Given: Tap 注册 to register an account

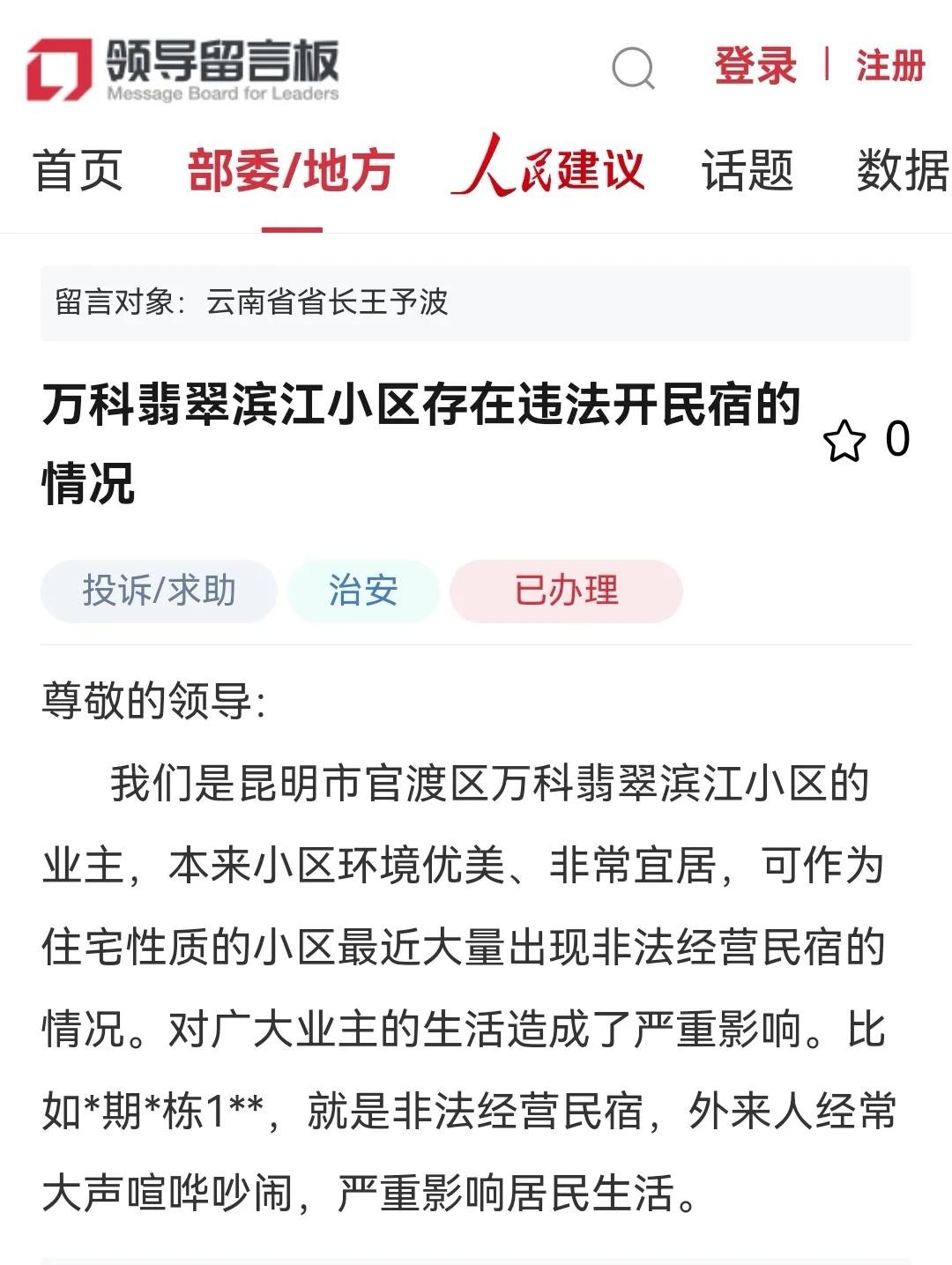Looking at the screenshot, I should click(x=890, y=66).
